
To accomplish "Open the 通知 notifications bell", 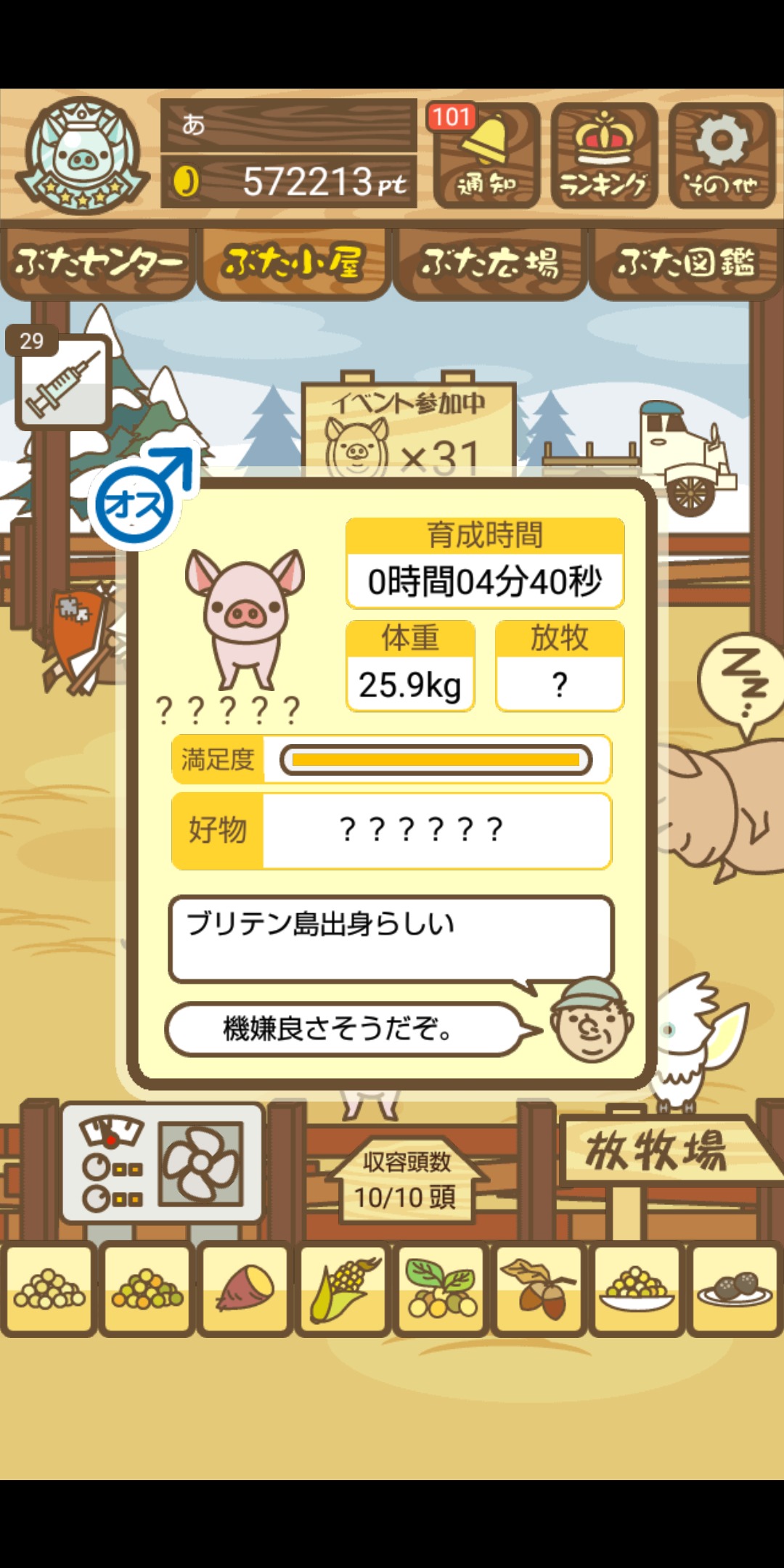I will (x=486, y=155).
